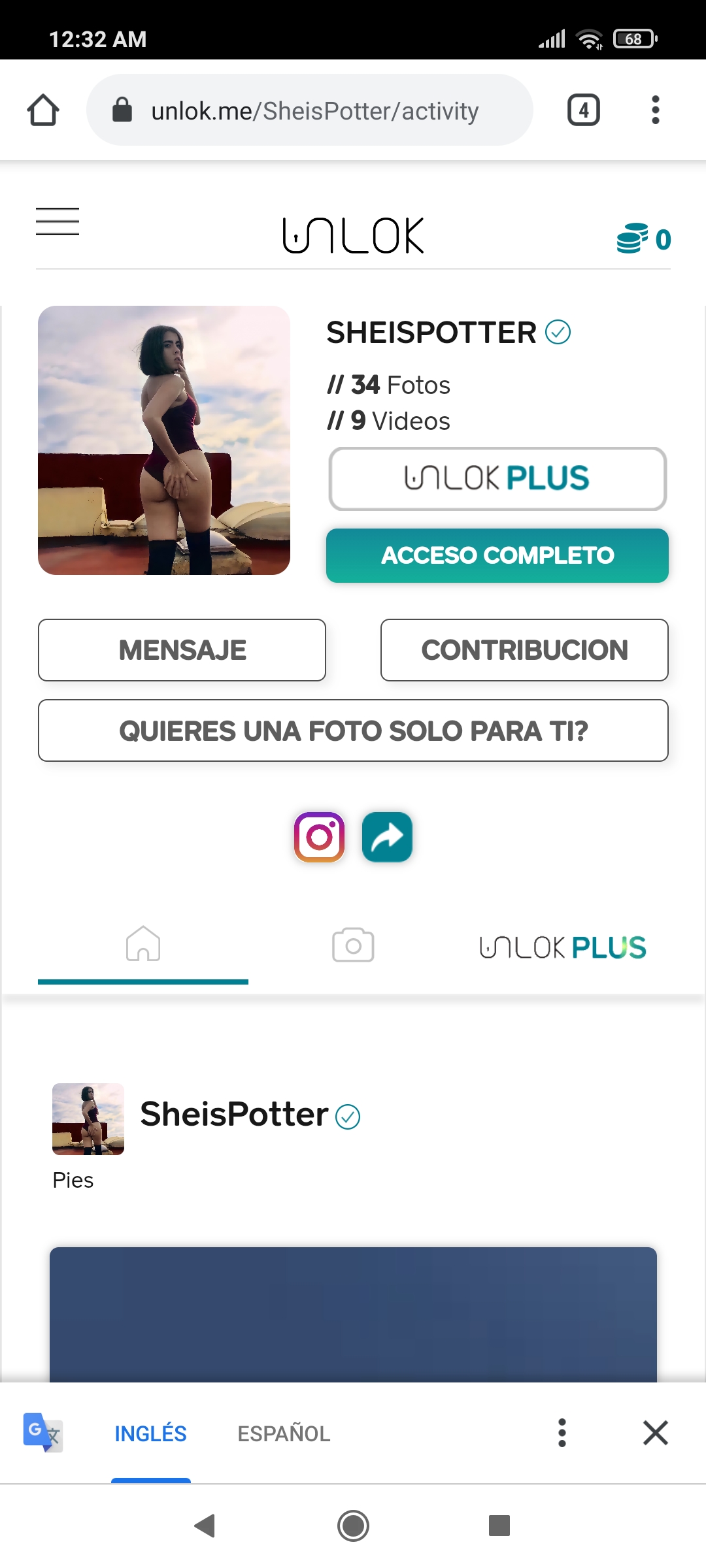Open SheisPotter's Instagram profile
The width and height of the screenshot is (706, 1568).
click(x=318, y=837)
